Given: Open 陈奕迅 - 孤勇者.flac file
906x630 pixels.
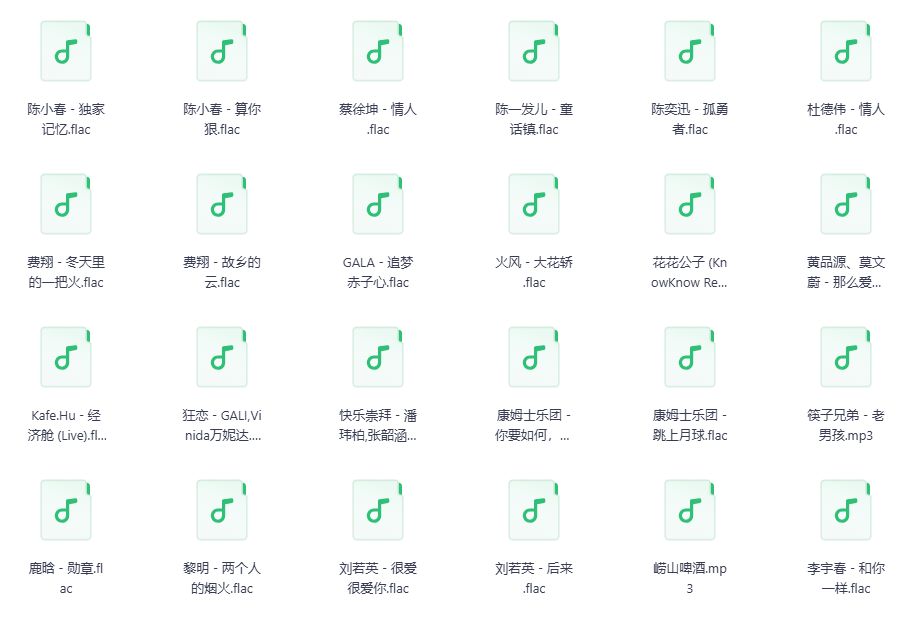Looking at the screenshot, I should (x=690, y=51).
